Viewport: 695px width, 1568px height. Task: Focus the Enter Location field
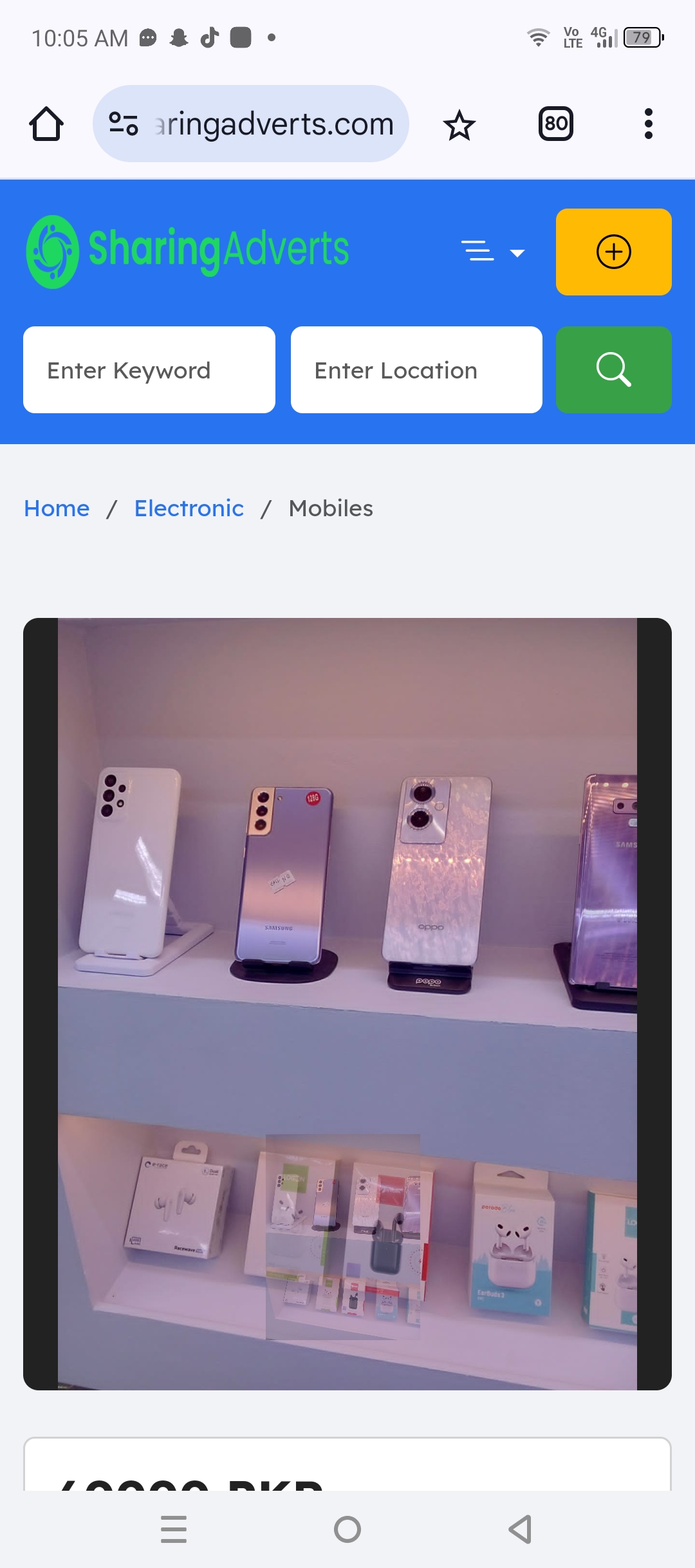coord(416,370)
